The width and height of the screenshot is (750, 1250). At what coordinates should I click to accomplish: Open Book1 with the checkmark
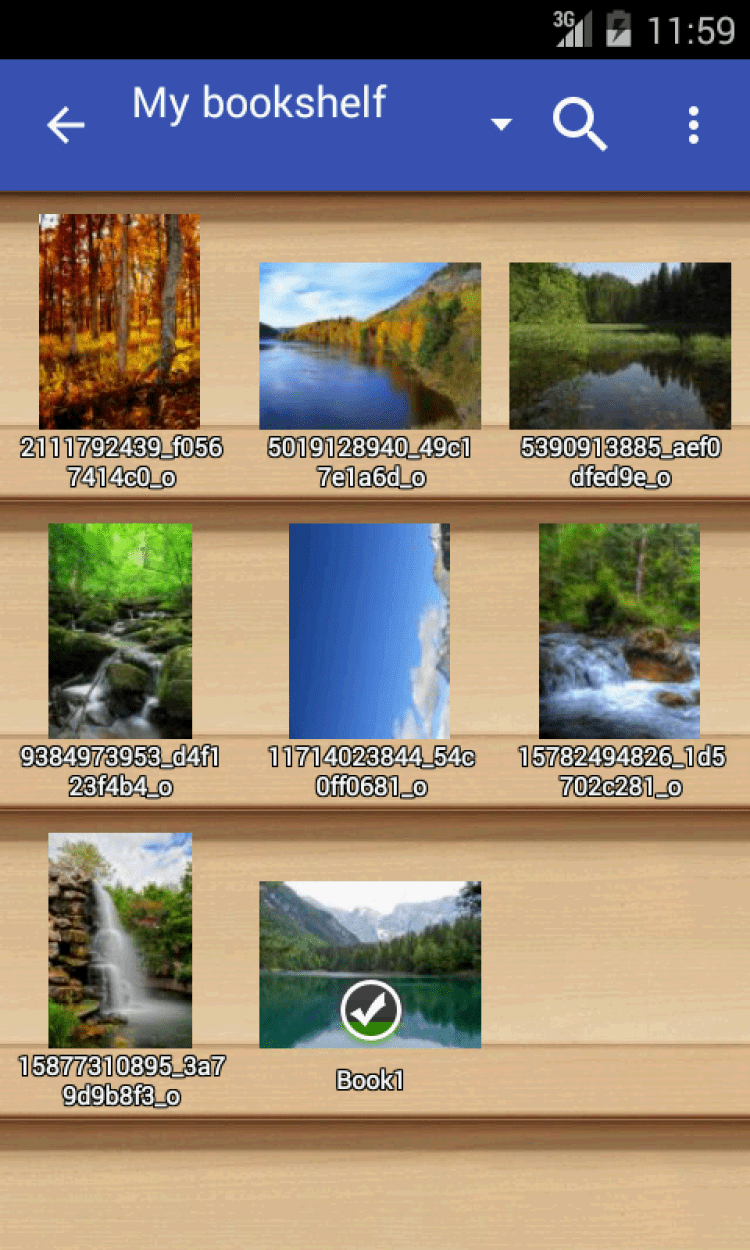[370, 965]
